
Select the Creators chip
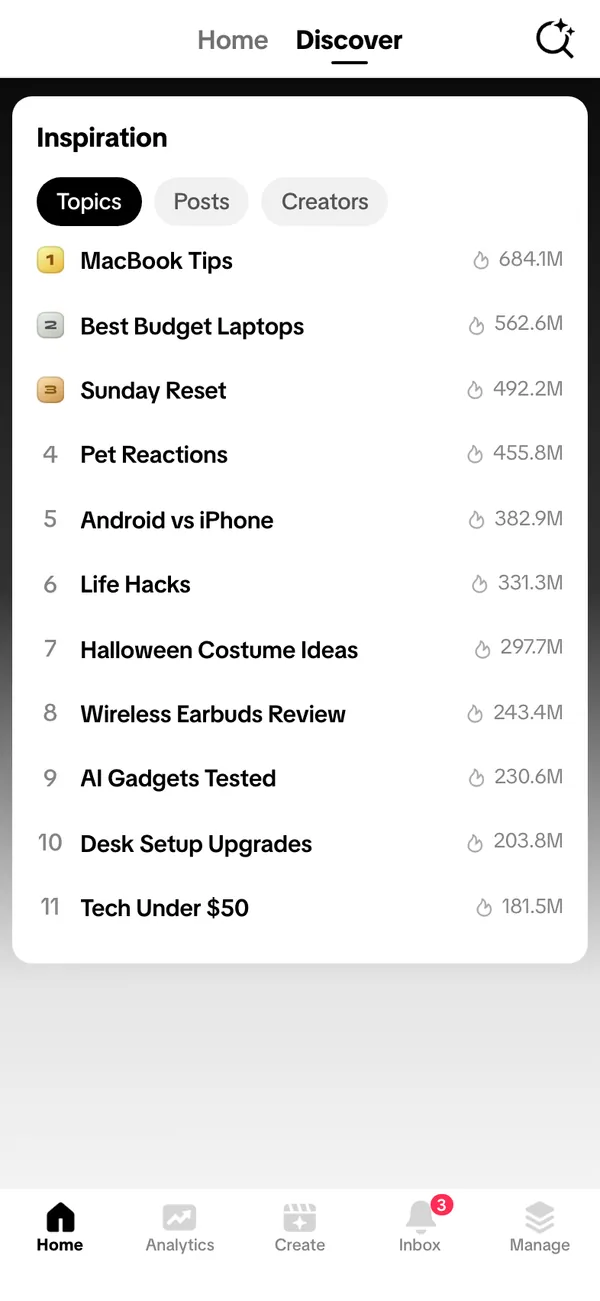click(324, 201)
